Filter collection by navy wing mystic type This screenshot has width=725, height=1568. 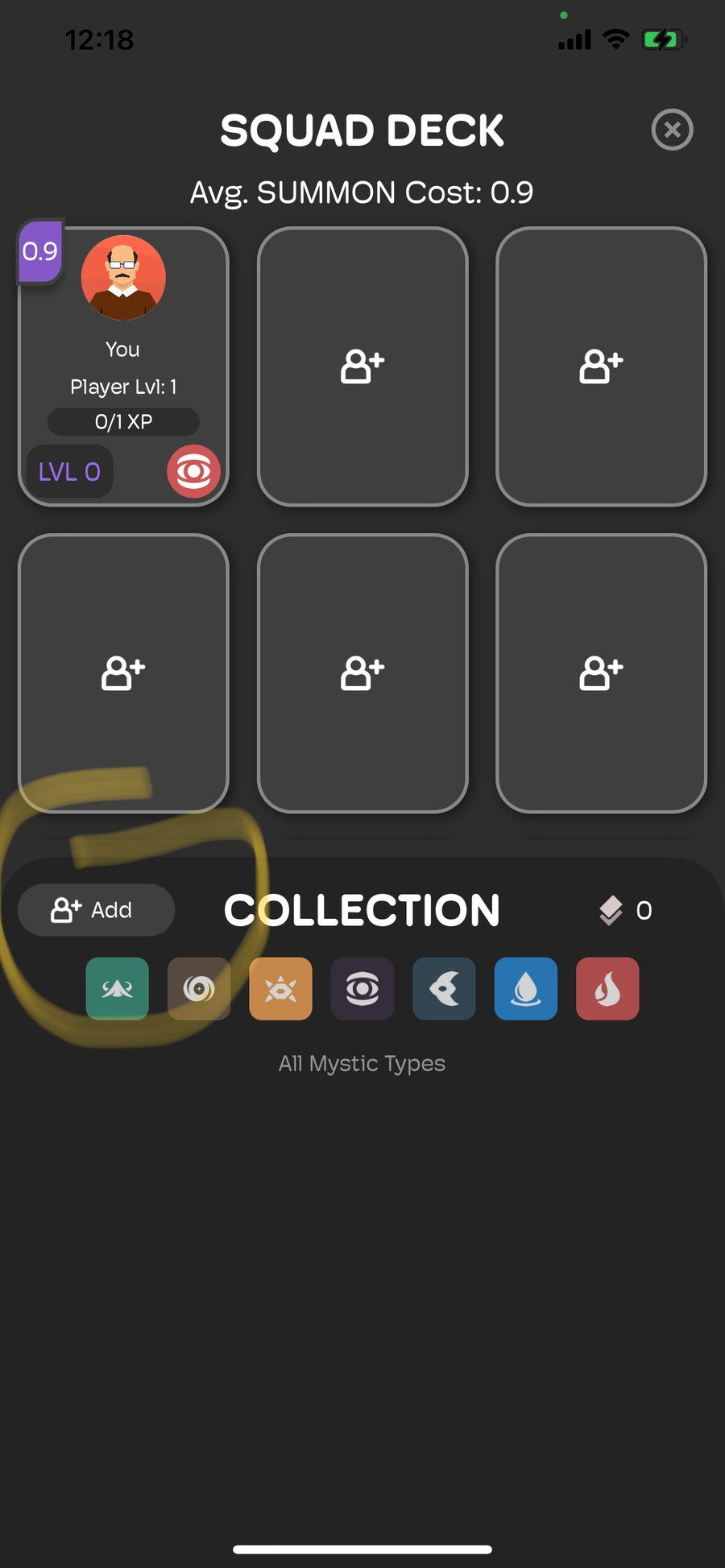[444, 988]
